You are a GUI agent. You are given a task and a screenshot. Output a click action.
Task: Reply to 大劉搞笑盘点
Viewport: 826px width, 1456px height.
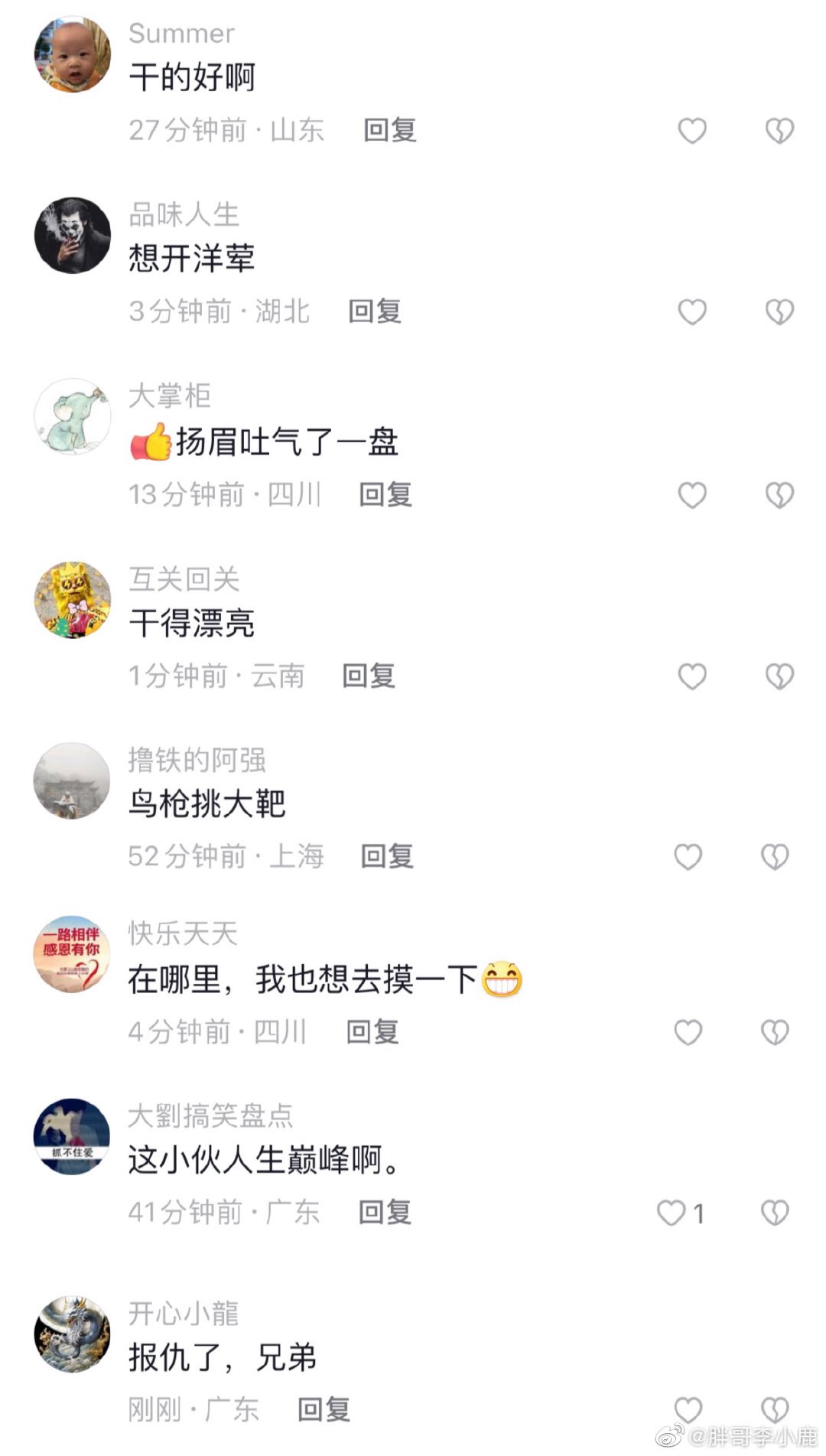(x=385, y=1213)
